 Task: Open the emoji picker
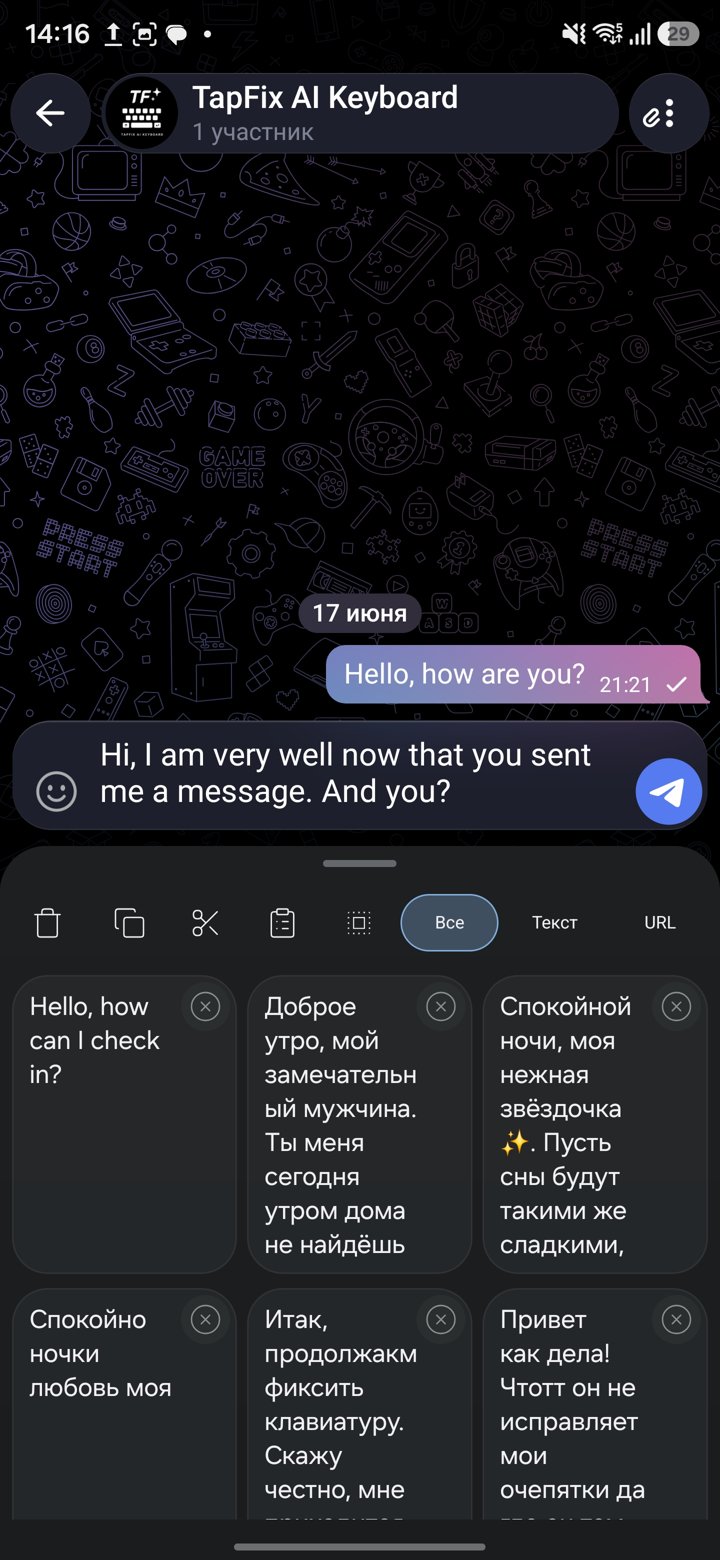coord(56,792)
